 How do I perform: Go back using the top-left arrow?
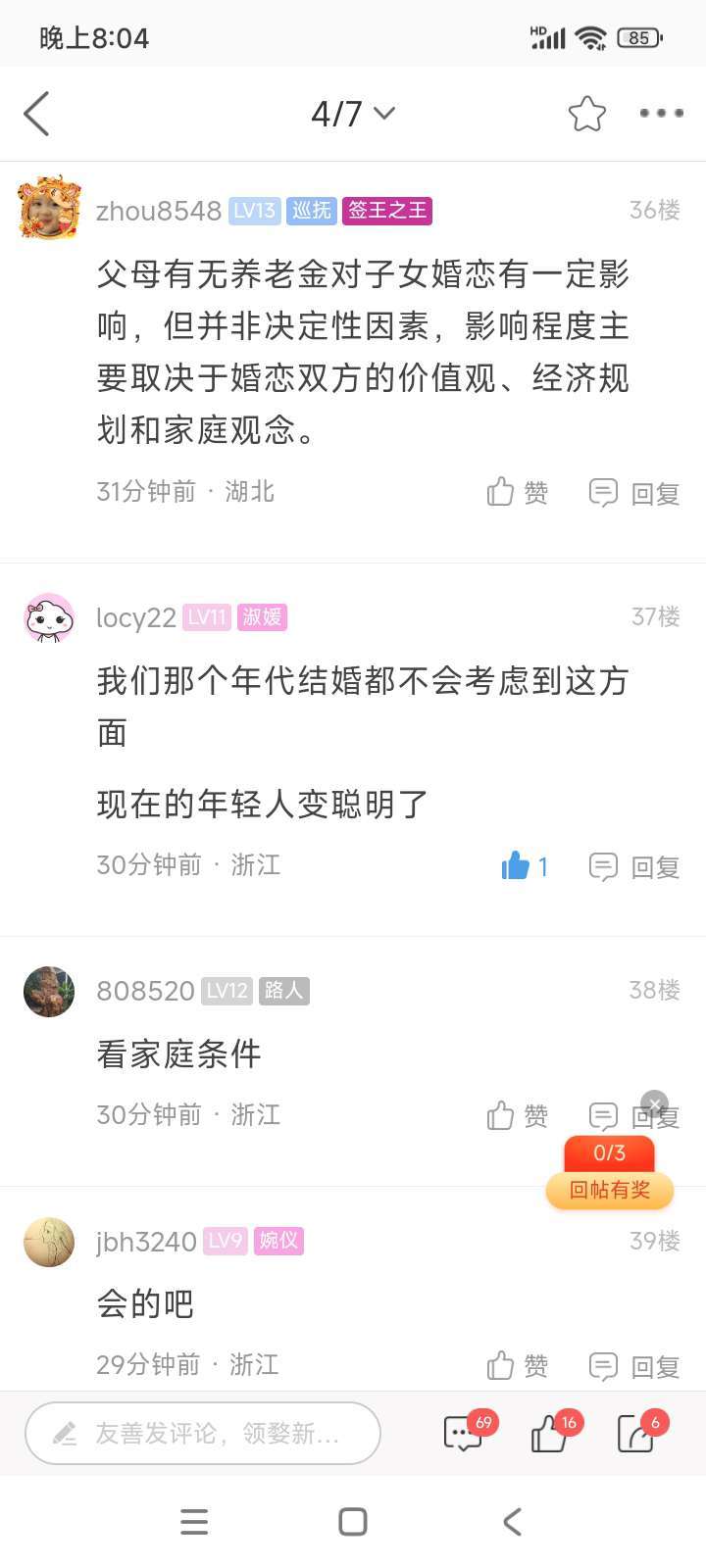[37, 114]
